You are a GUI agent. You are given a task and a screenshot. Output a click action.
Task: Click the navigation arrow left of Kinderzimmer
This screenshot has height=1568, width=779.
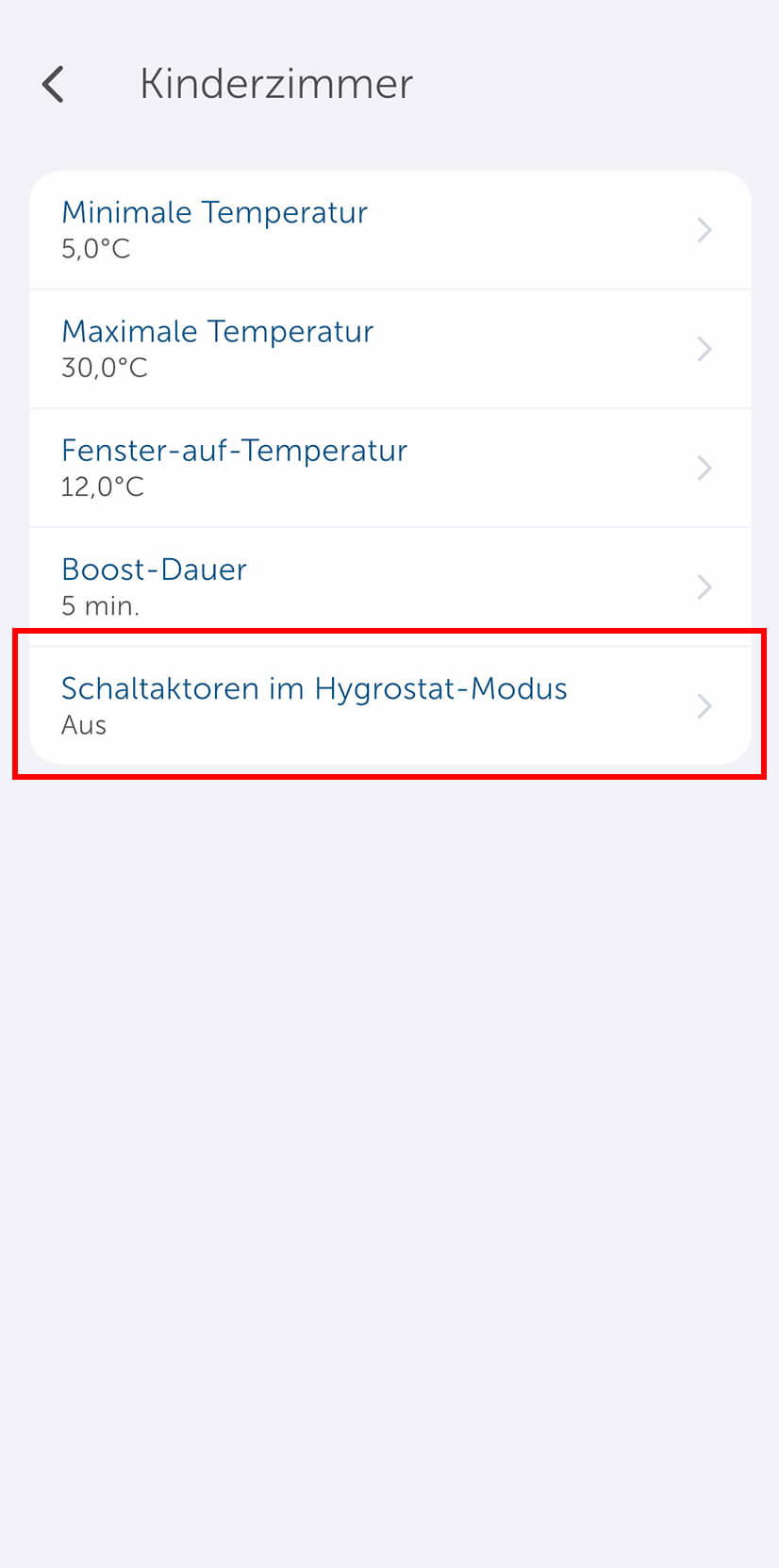54,83
